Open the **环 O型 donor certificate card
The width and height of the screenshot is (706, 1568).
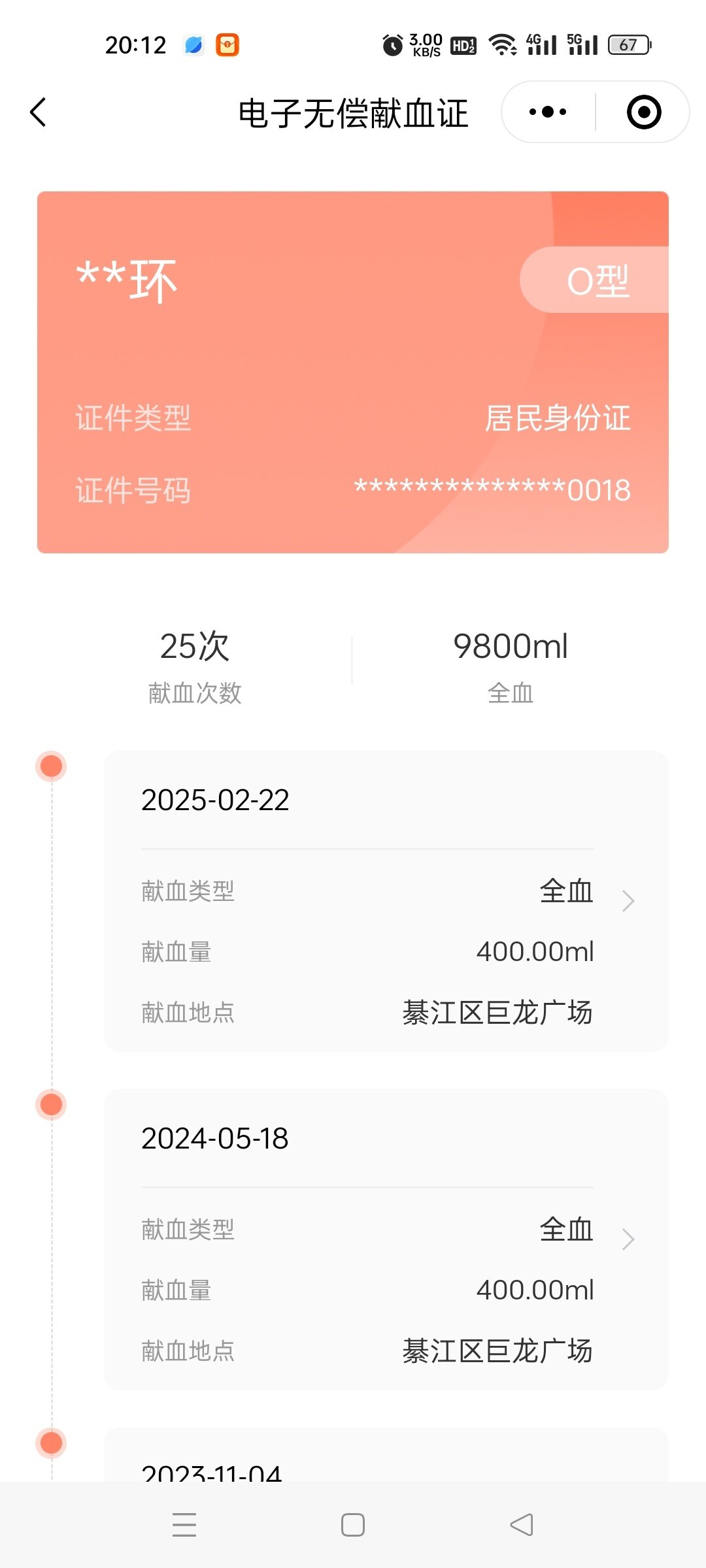[x=353, y=372]
